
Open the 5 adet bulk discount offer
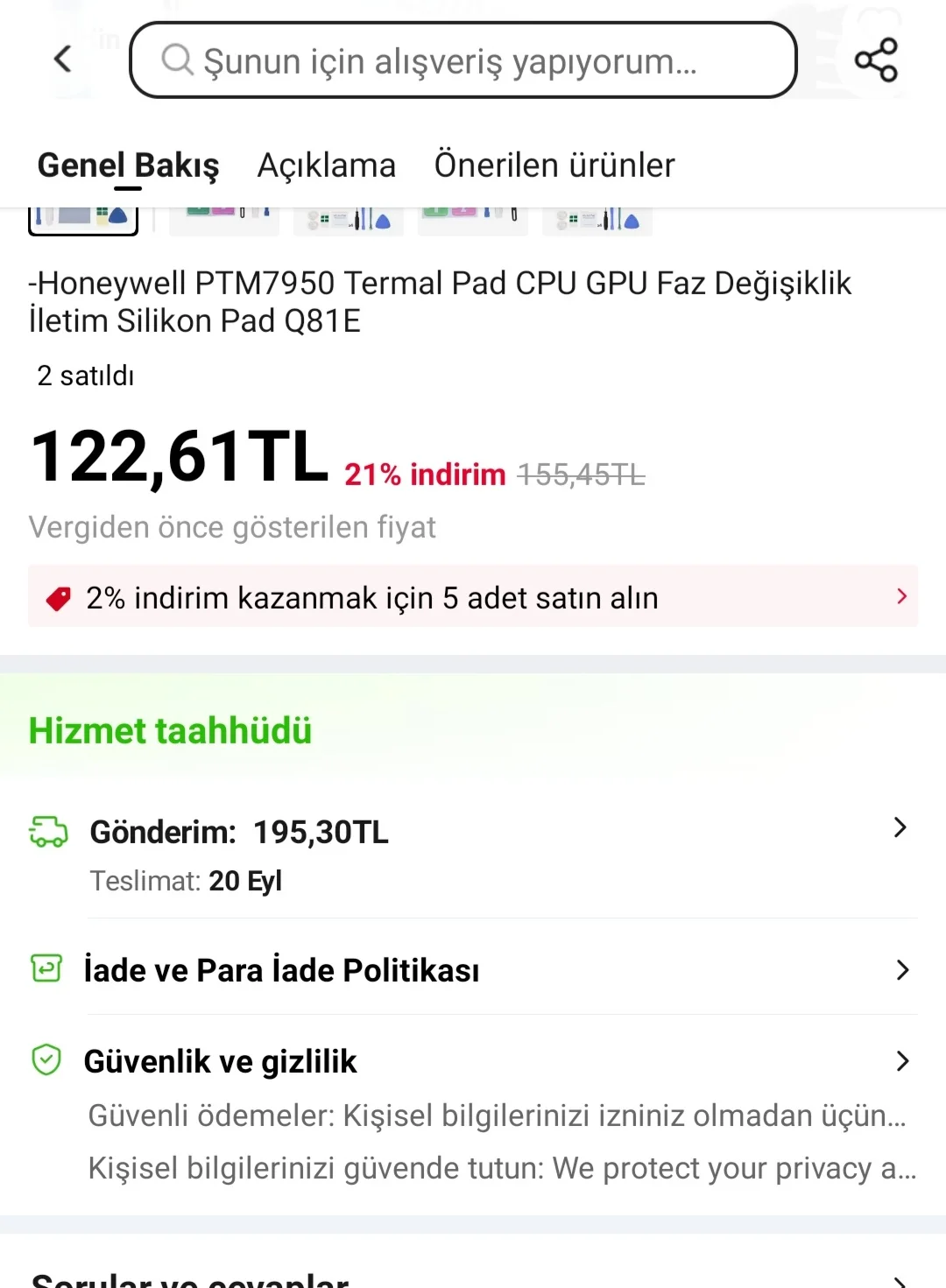473,597
